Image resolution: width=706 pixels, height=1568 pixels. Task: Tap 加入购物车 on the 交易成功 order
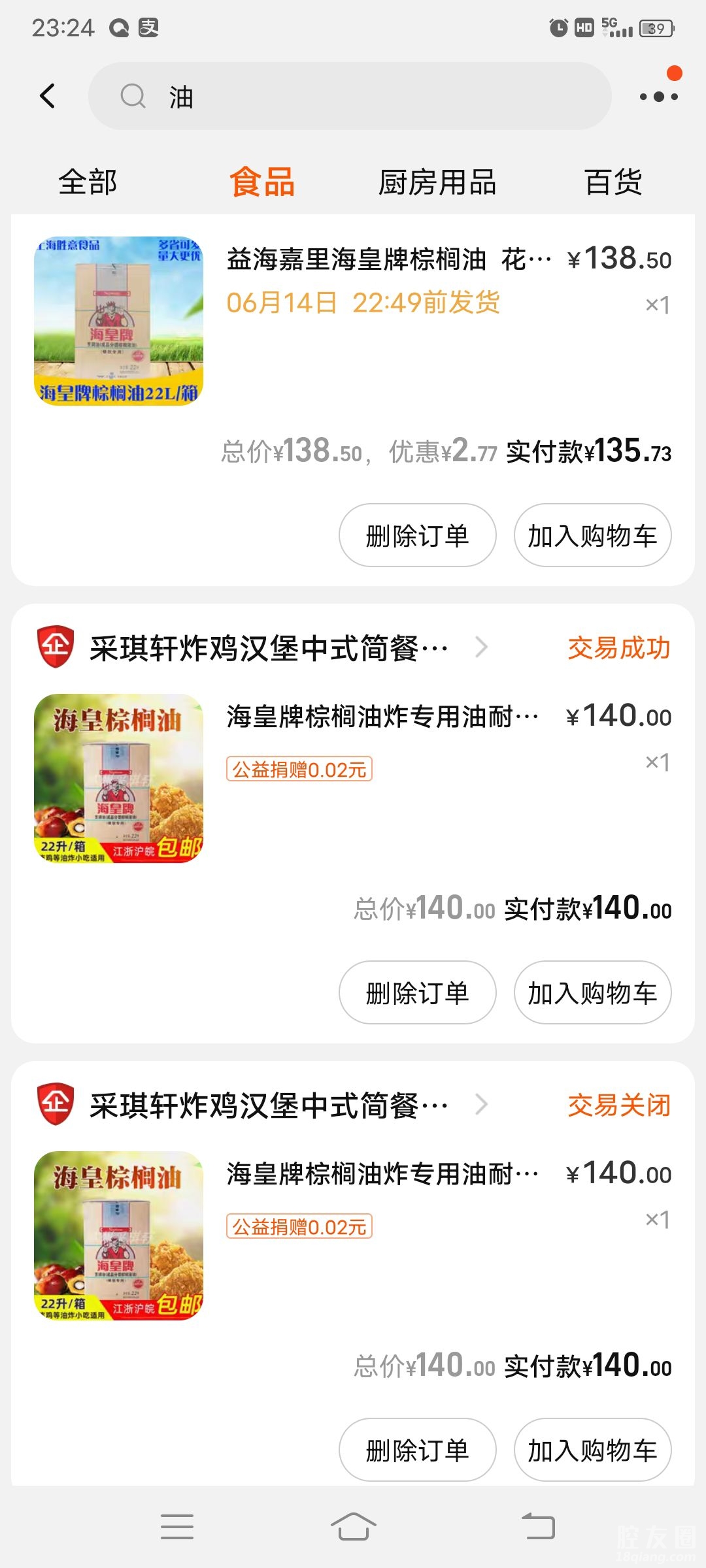(x=592, y=993)
